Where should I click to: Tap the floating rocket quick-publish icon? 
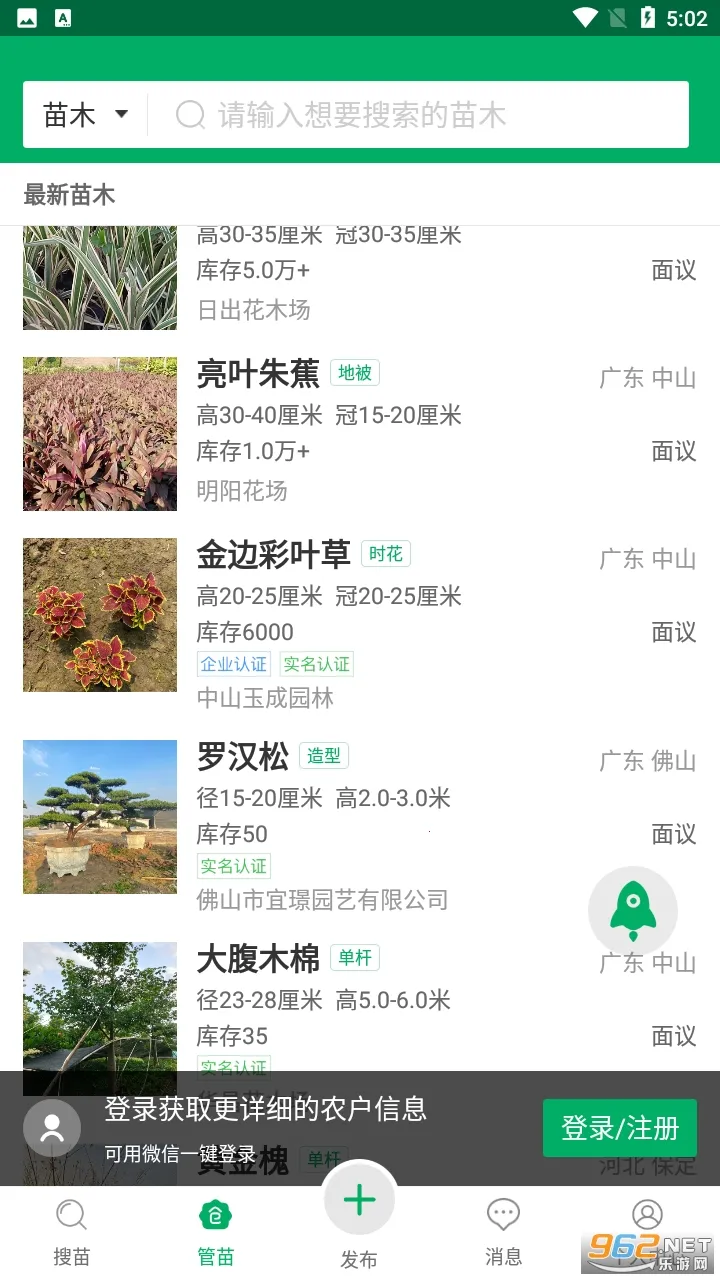pyautogui.click(x=631, y=911)
